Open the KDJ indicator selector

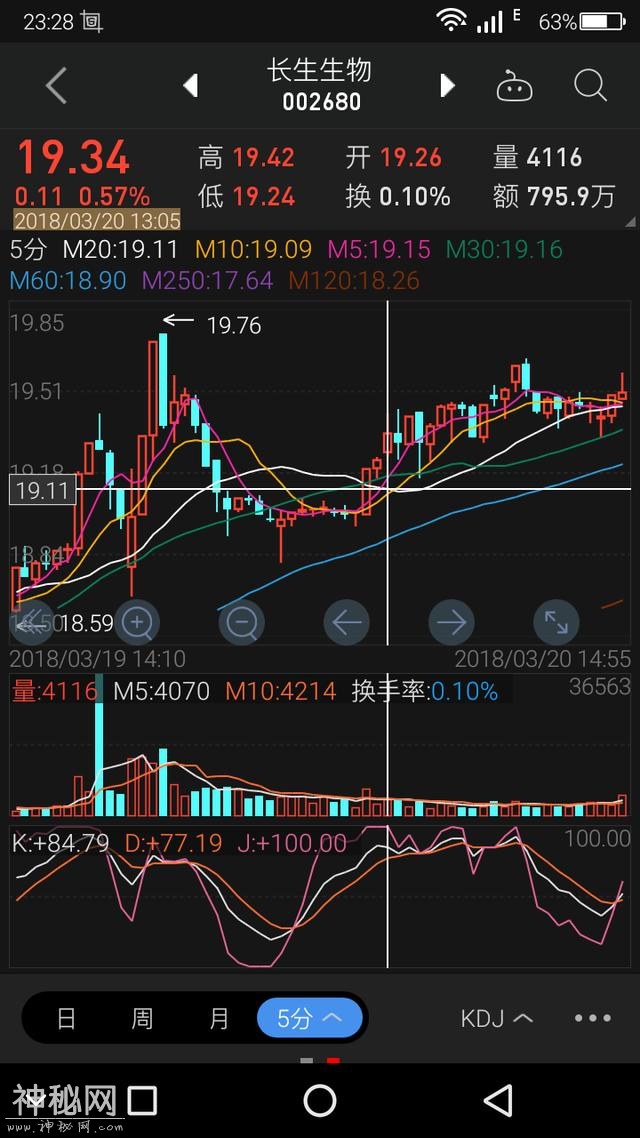(497, 1018)
